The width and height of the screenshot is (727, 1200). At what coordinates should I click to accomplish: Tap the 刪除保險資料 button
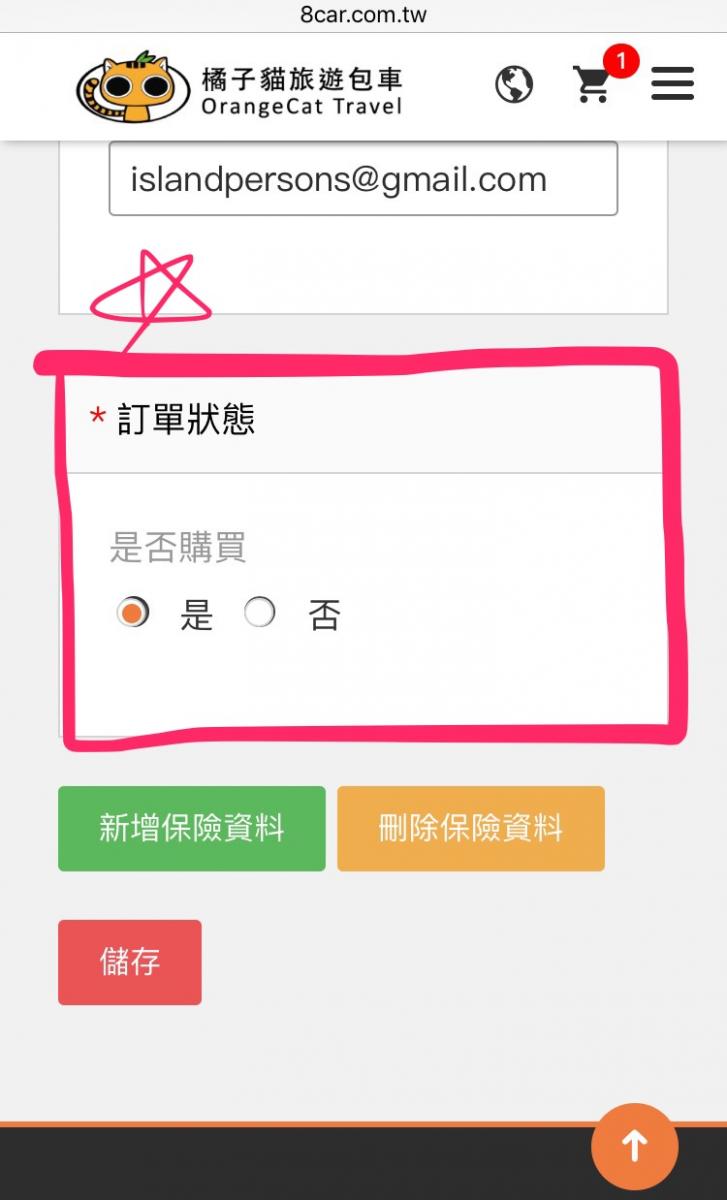[x=471, y=828]
